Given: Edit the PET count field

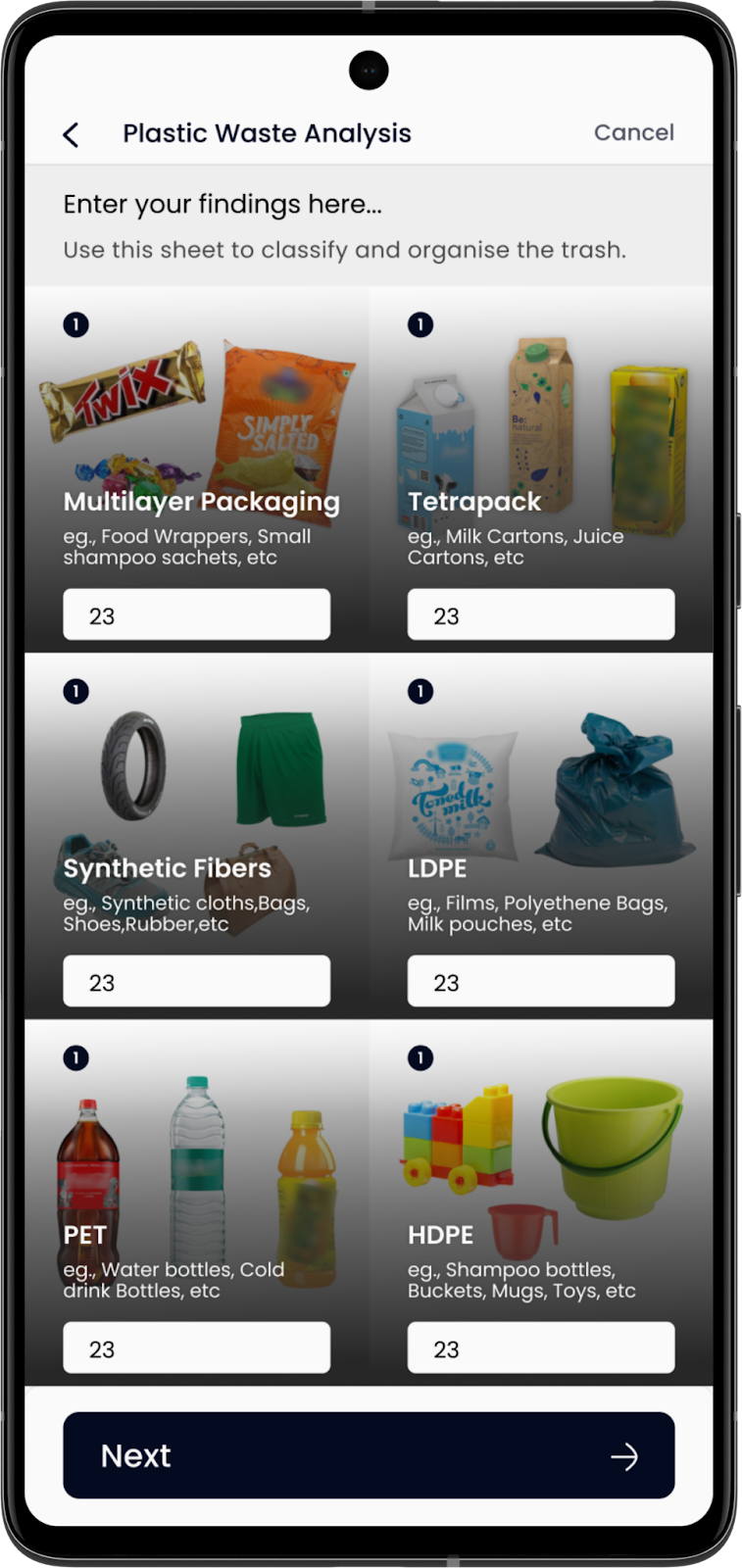Looking at the screenshot, I should coord(196,1347).
